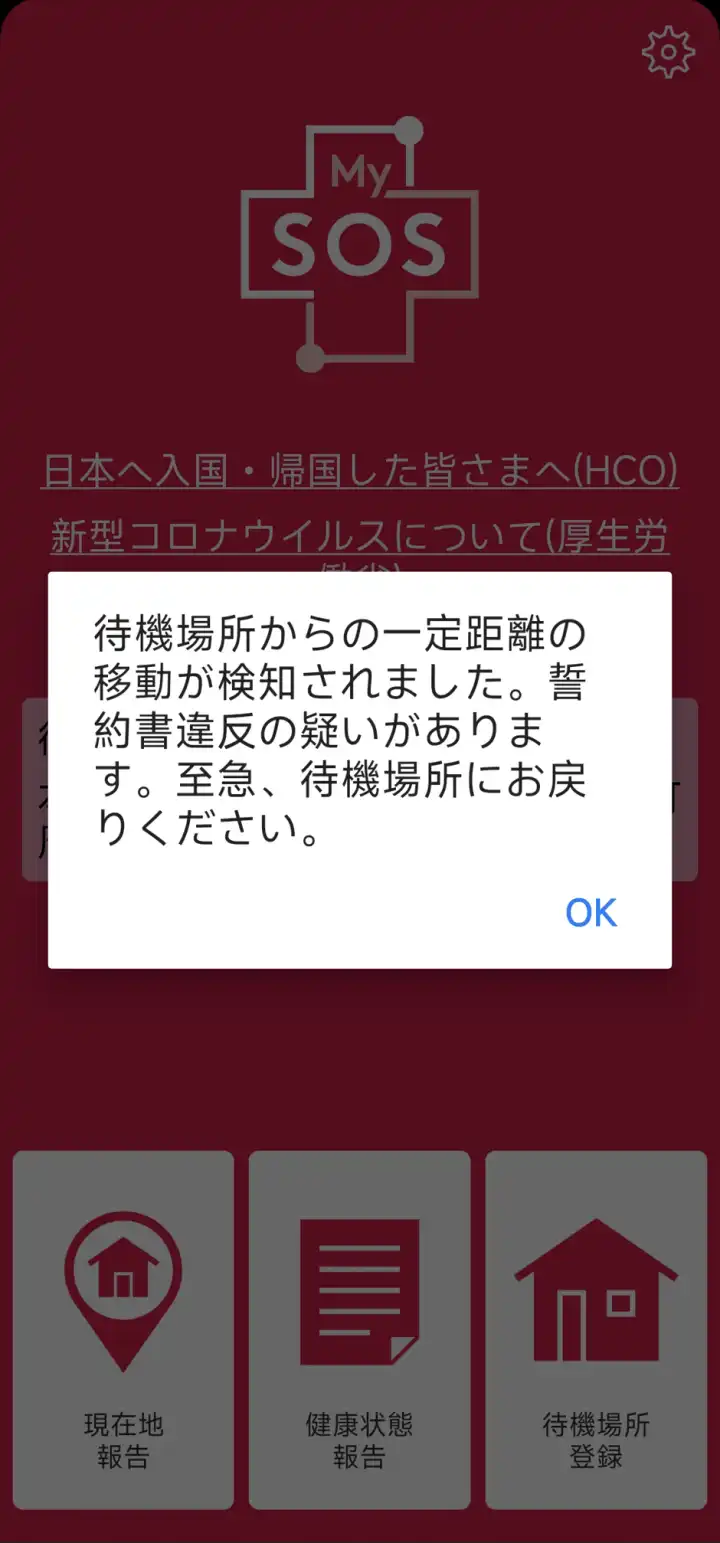Click the MySOS cross logo
The image size is (720, 1543).
pos(360,245)
